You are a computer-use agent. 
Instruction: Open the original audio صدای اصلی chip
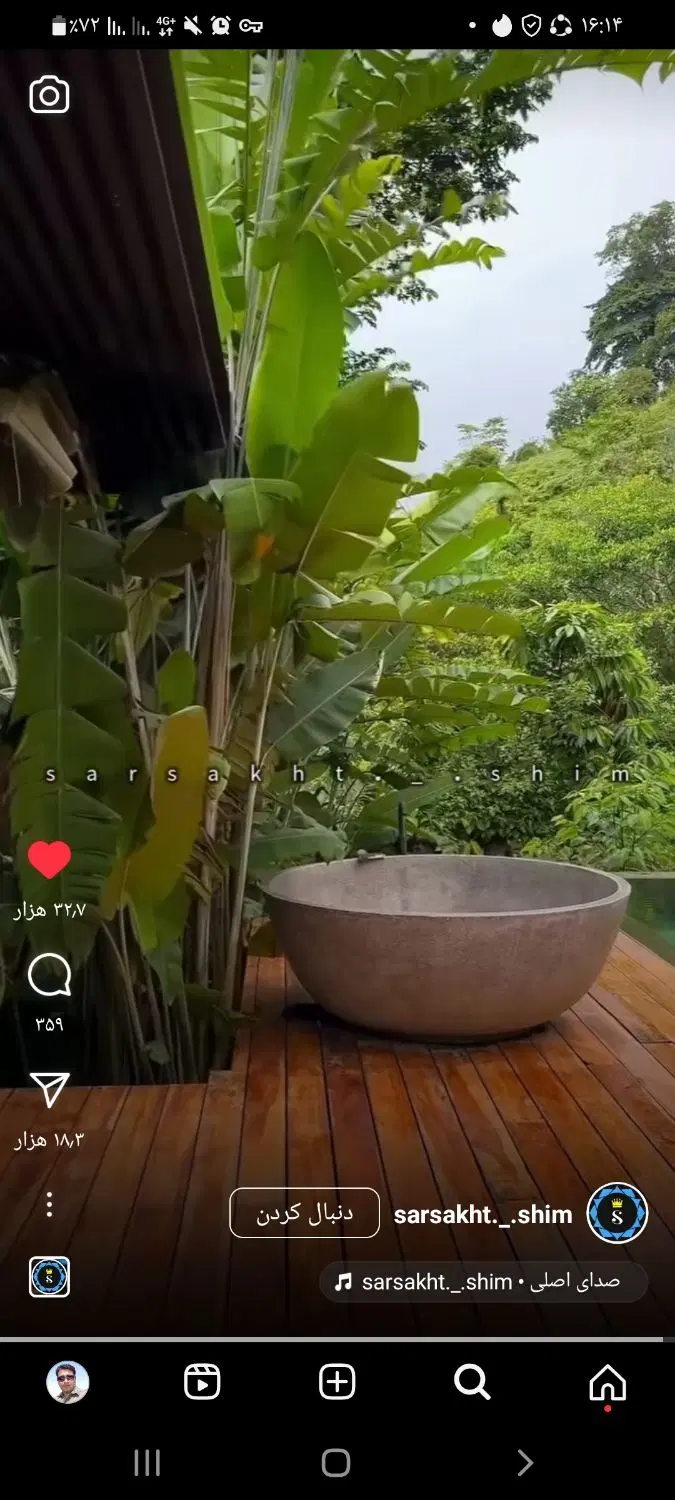pyautogui.click(x=484, y=1282)
